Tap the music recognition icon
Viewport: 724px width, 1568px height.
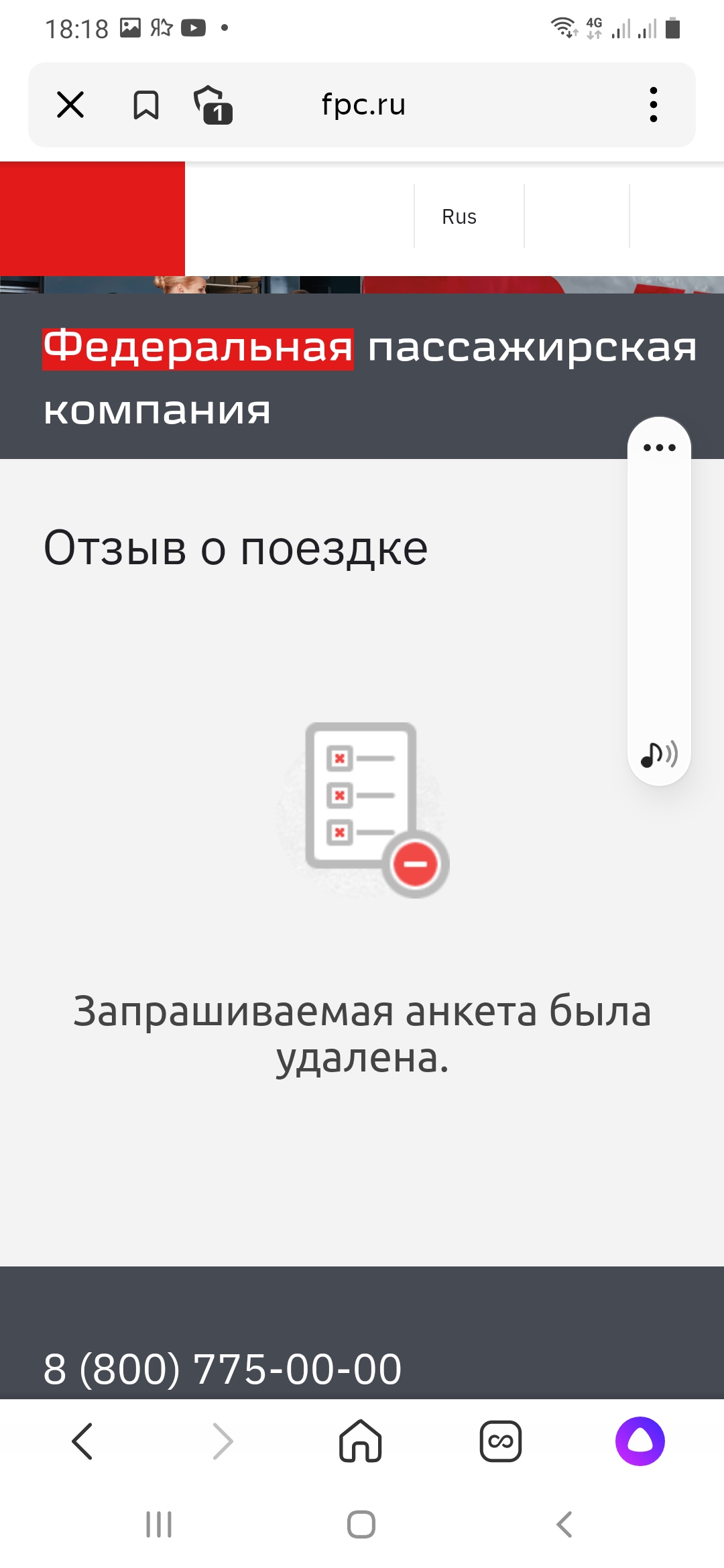pyautogui.click(x=659, y=755)
